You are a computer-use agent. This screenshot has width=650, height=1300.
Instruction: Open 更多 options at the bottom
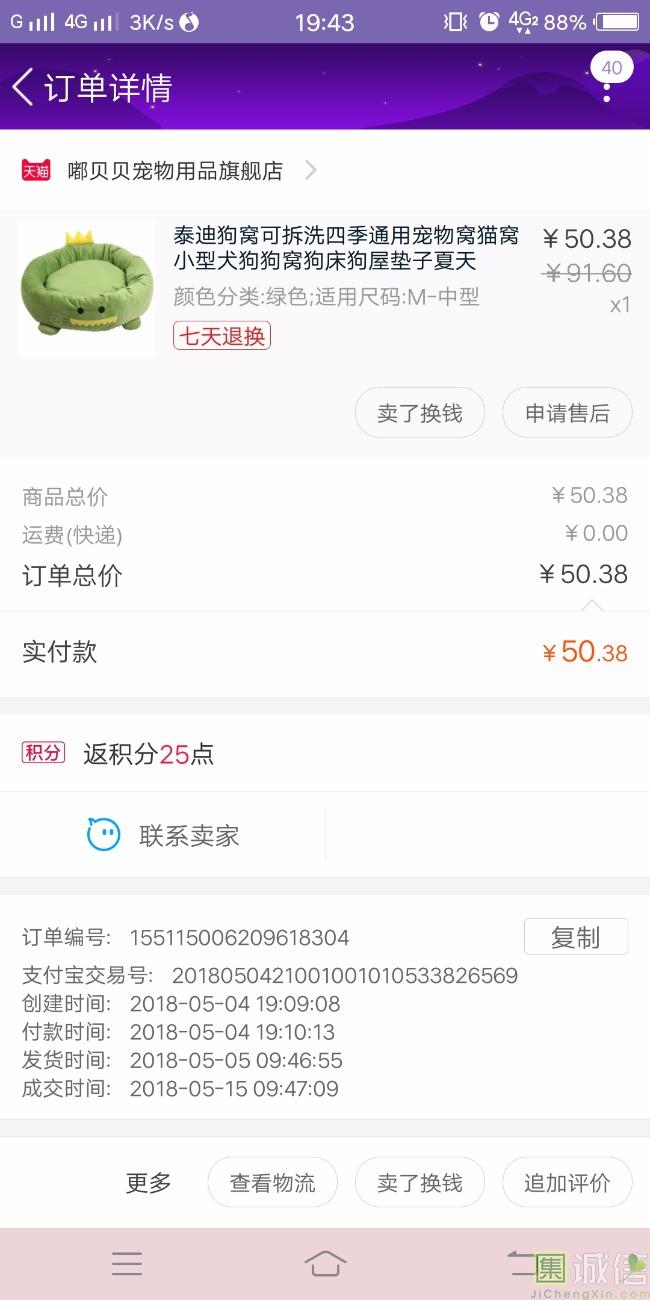tap(148, 1183)
